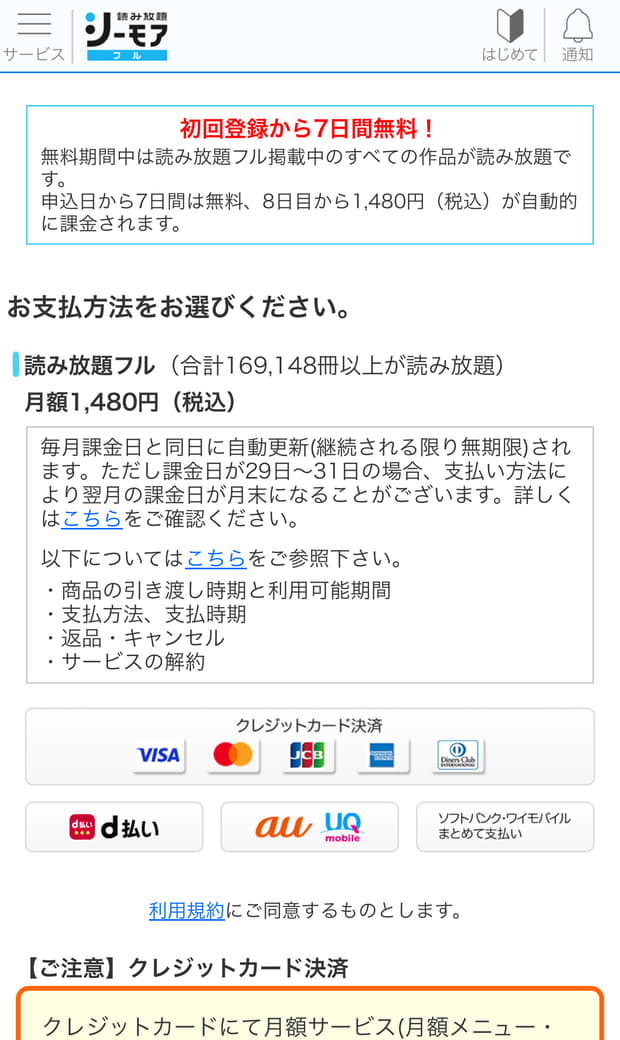Choose d払い as payment method
The image size is (620, 1040).
[114, 827]
